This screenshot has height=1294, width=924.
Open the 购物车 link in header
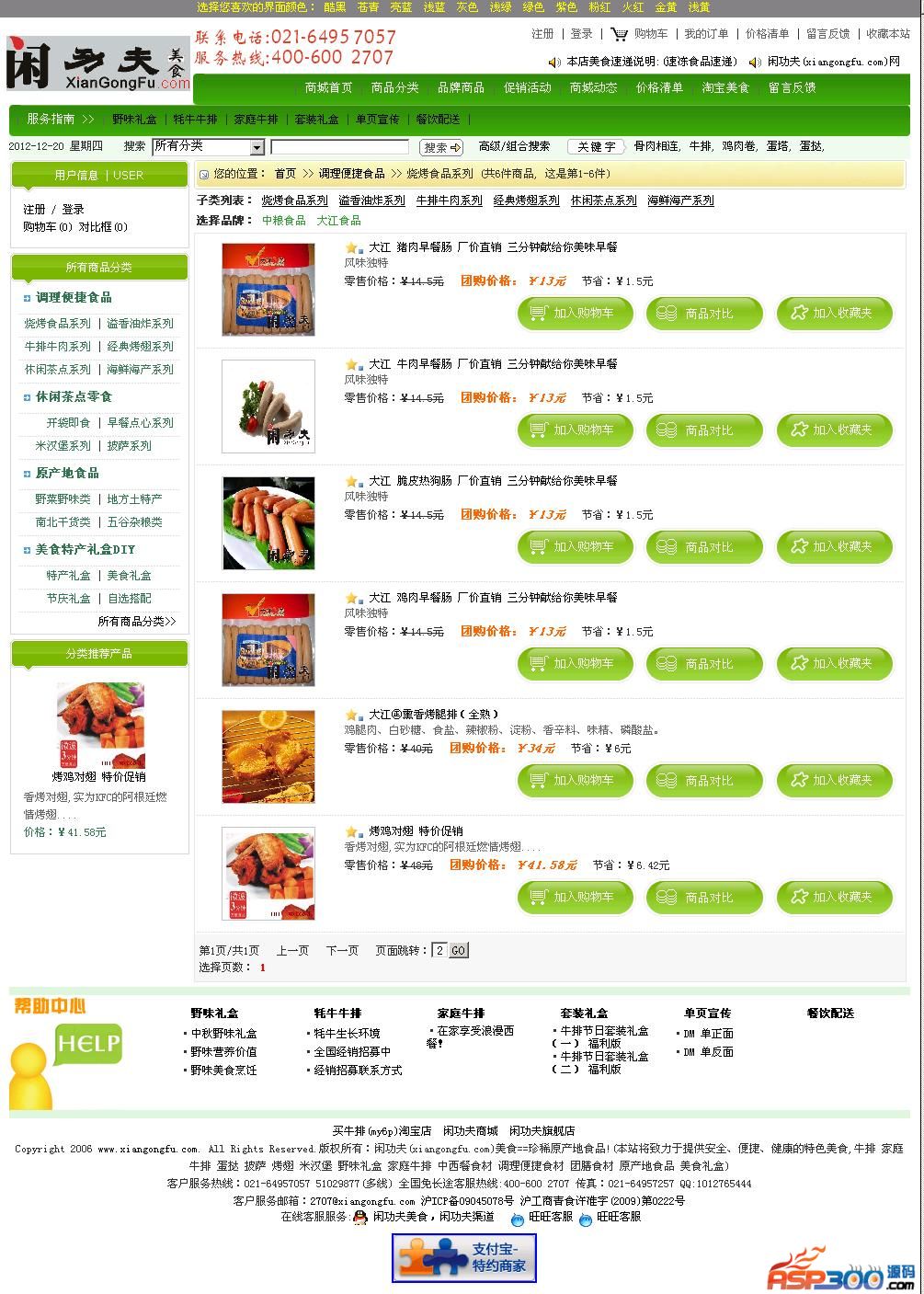point(650,34)
